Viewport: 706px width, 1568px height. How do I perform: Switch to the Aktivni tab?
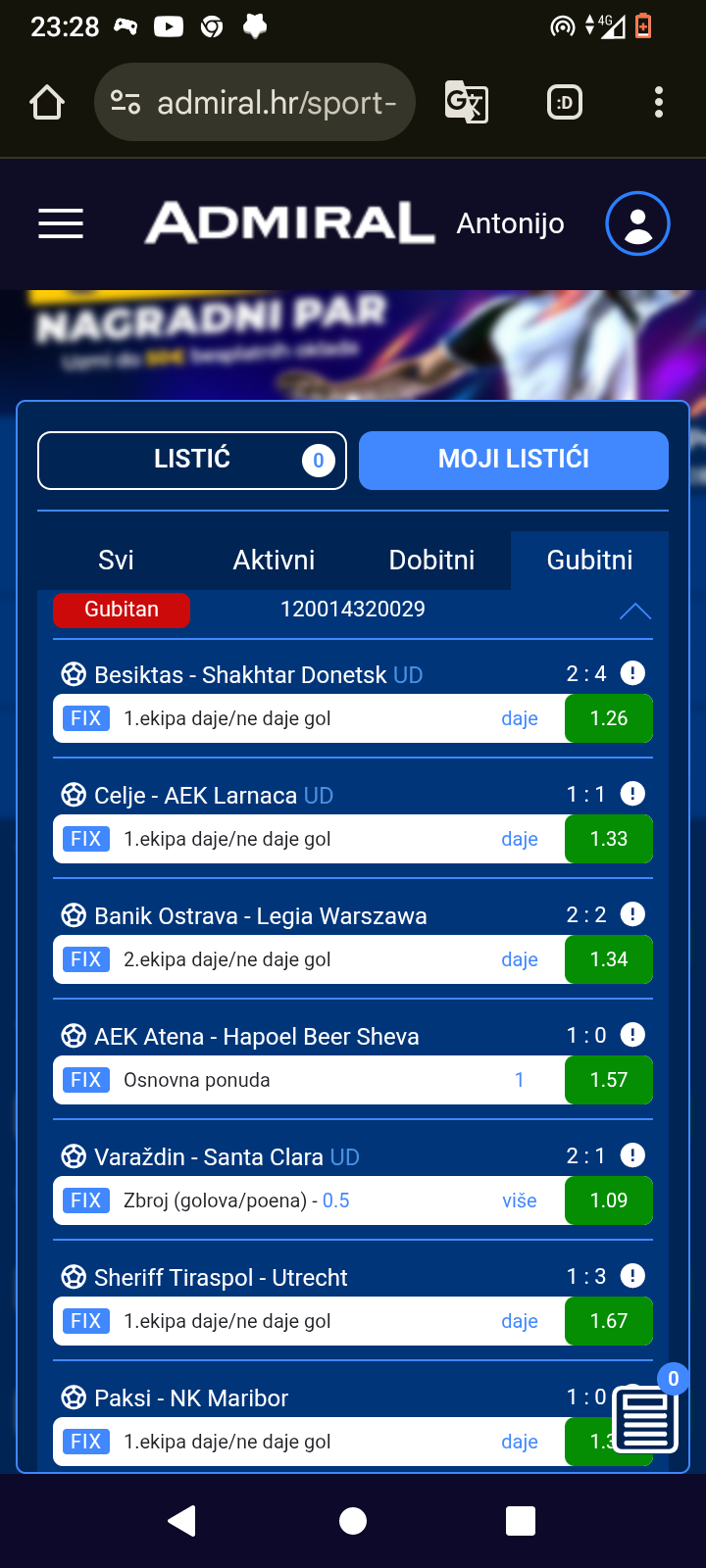(x=274, y=560)
